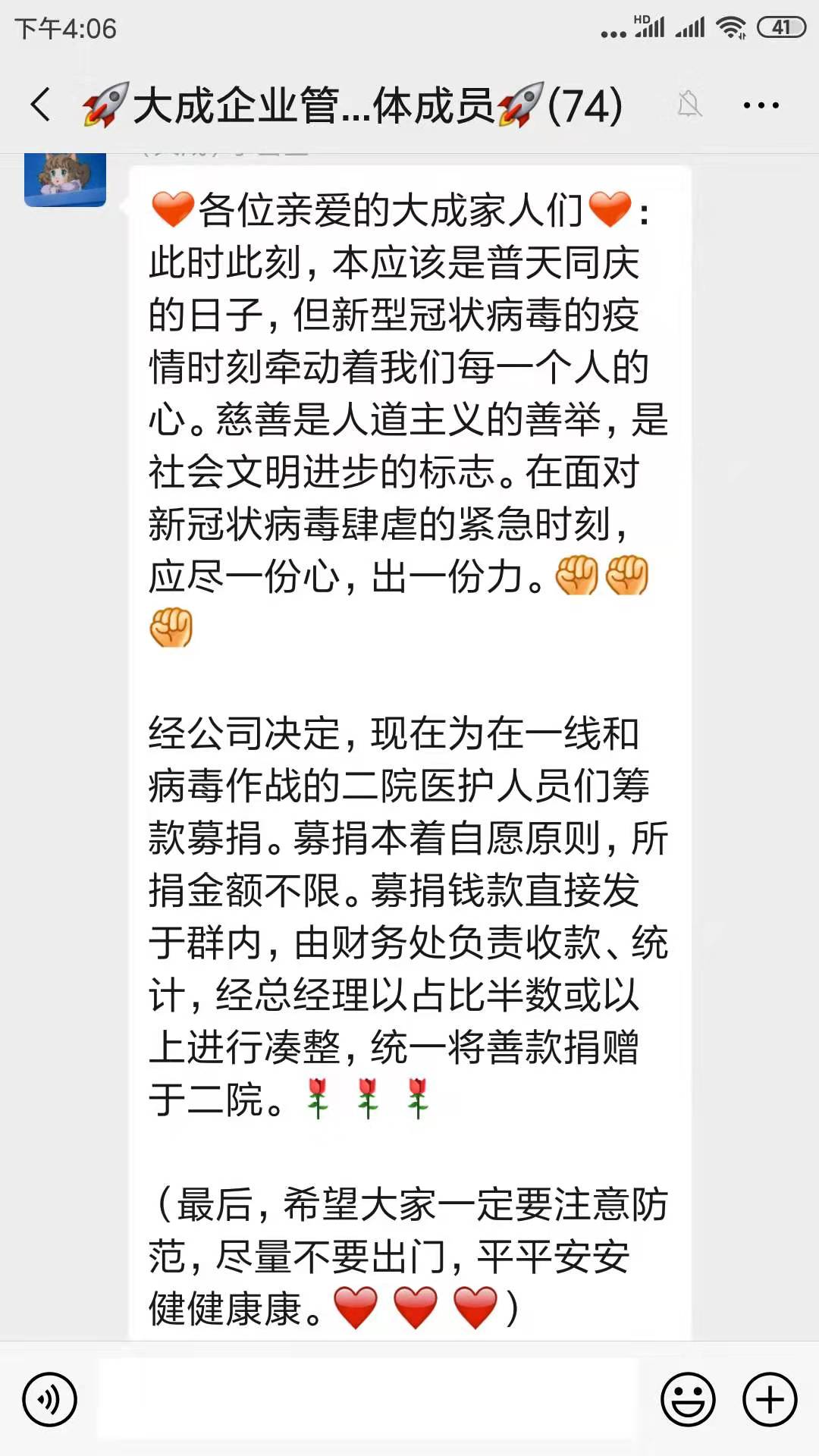Switch to voice message input
This screenshot has width=819, height=1456.
pos(50,1399)
